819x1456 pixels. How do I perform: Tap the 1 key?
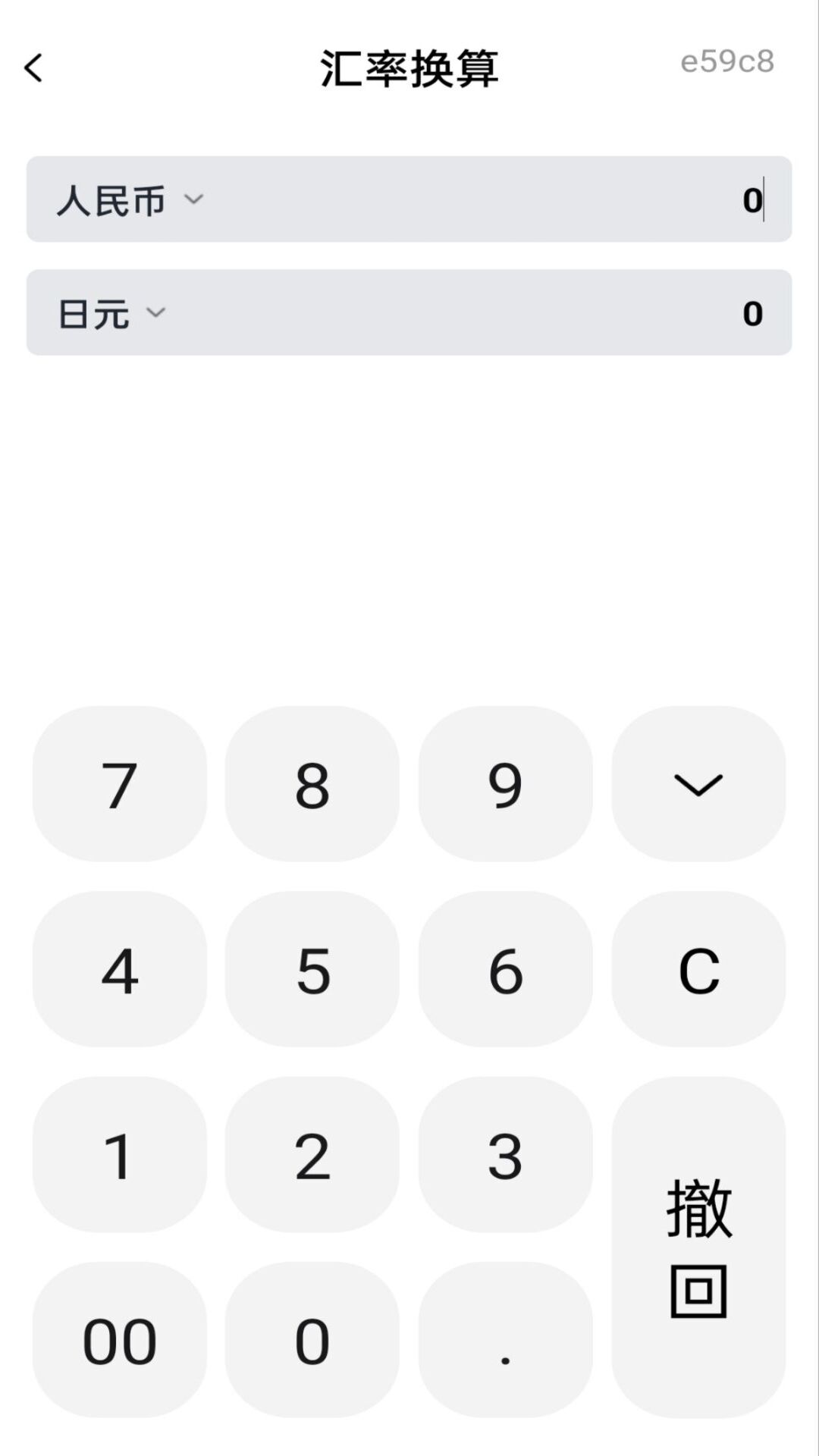tap(120, 1155)
